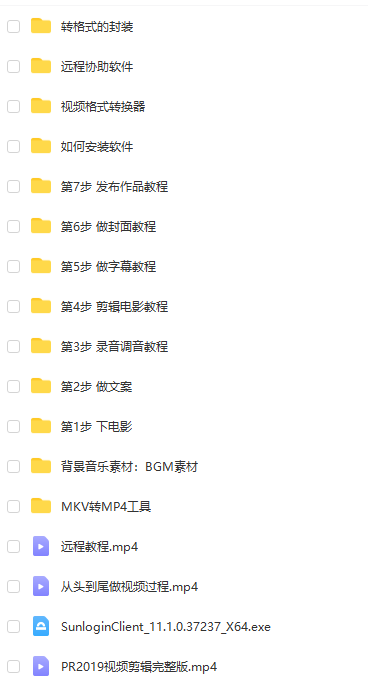
Task: Check the box for 第6步 做封面教程
Action: (14, 227)
